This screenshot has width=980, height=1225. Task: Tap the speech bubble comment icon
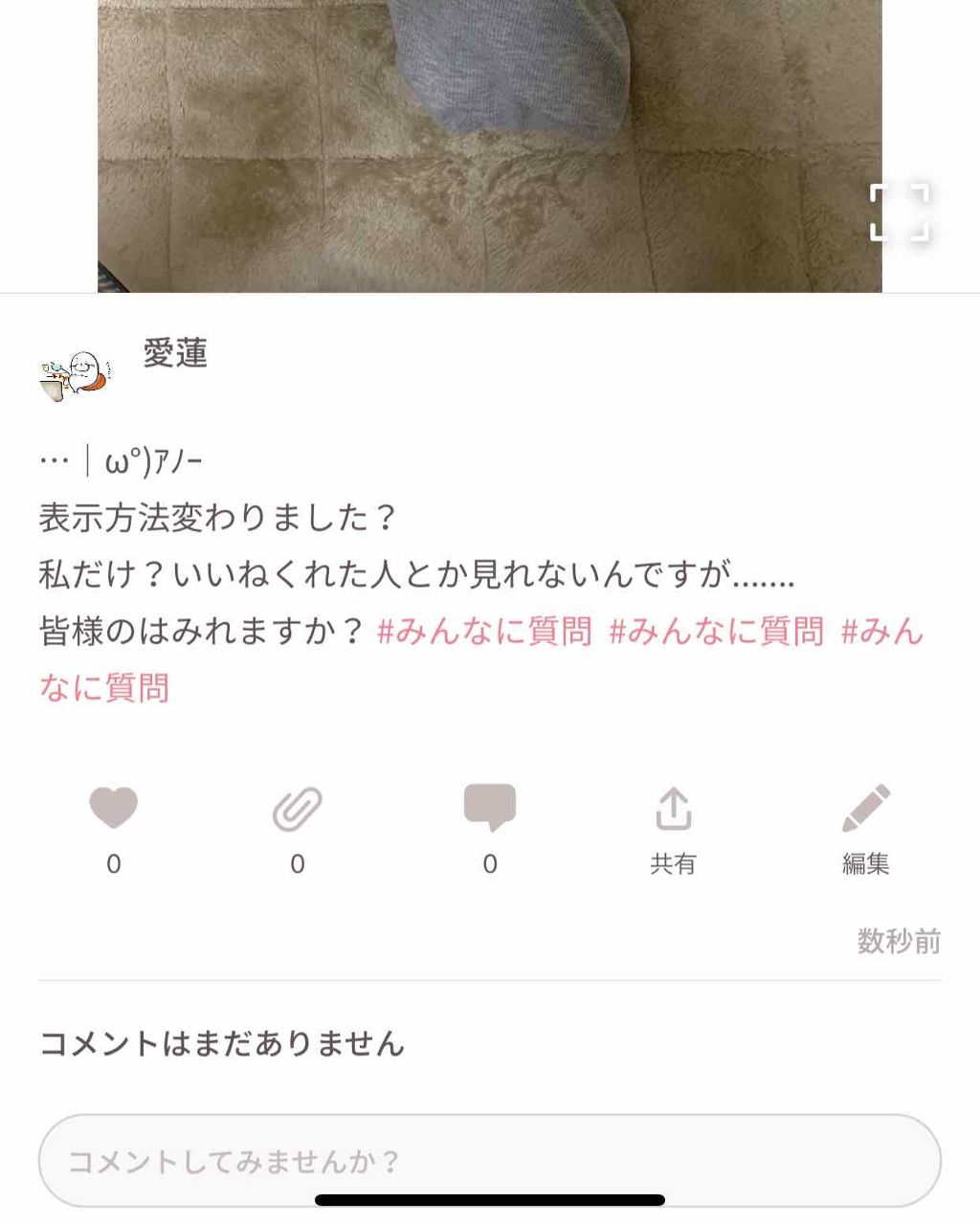pos(490,809)
